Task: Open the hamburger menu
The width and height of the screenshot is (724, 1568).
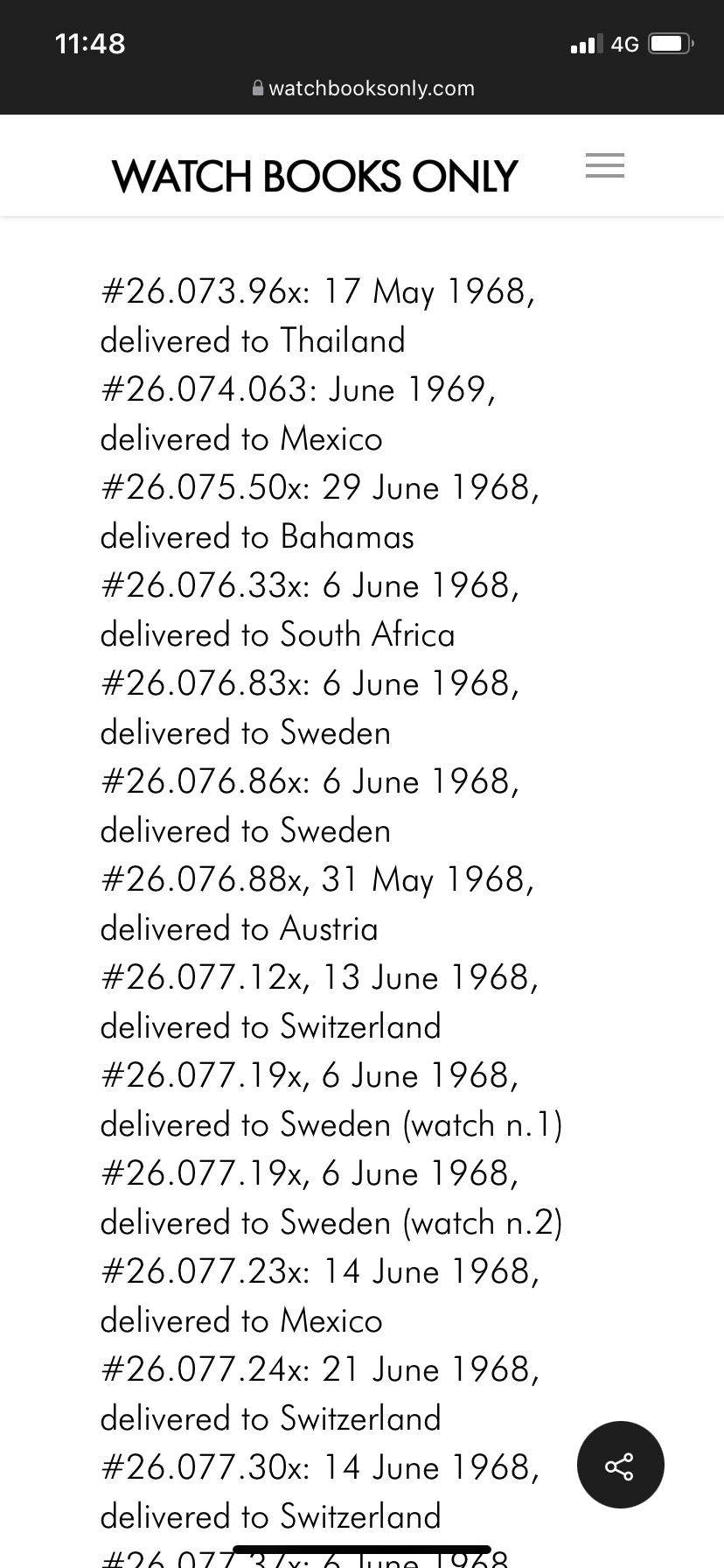Action: coord(604,166)
